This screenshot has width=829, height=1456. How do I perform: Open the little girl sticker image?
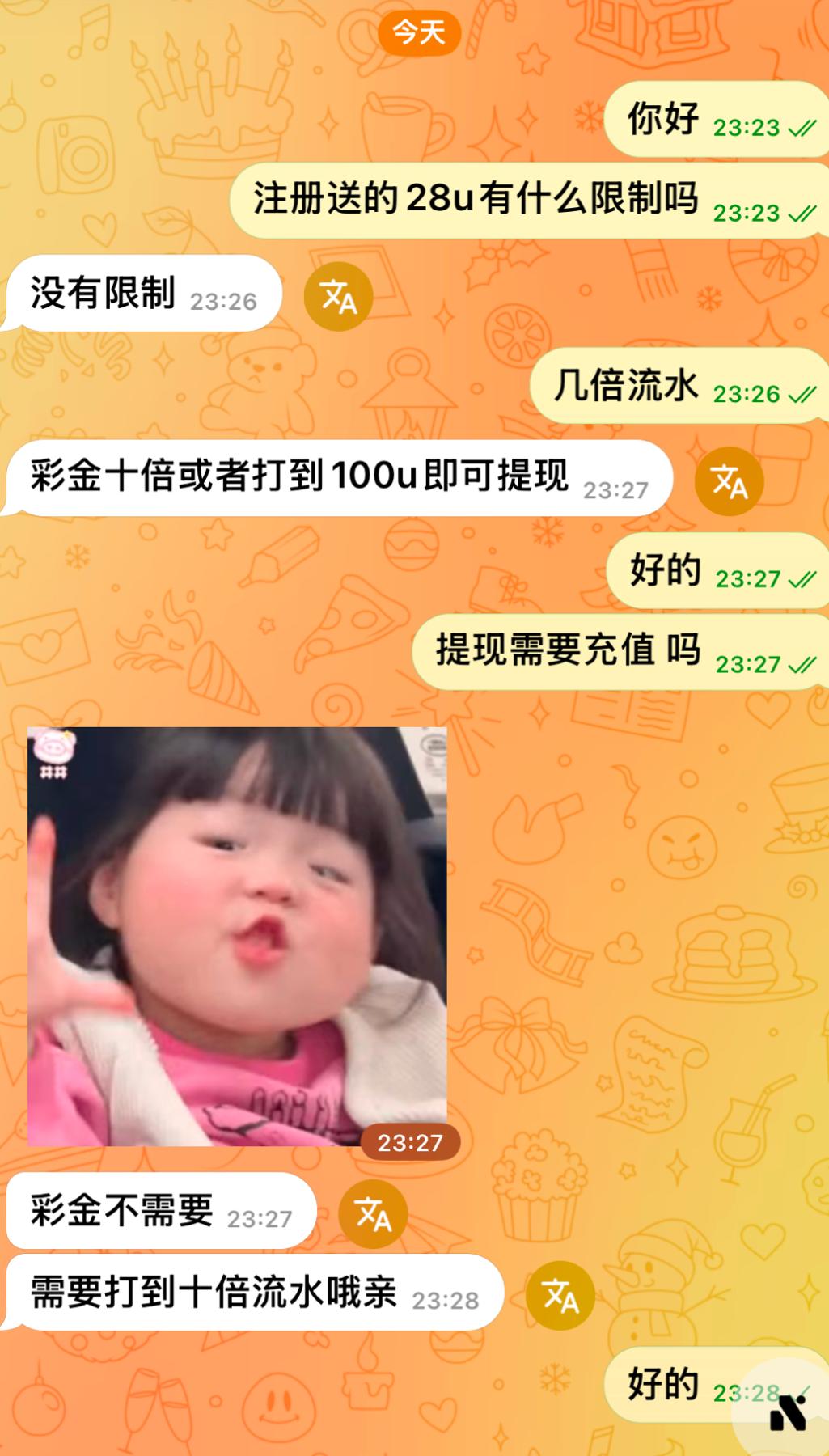click(x=237, y=936)
